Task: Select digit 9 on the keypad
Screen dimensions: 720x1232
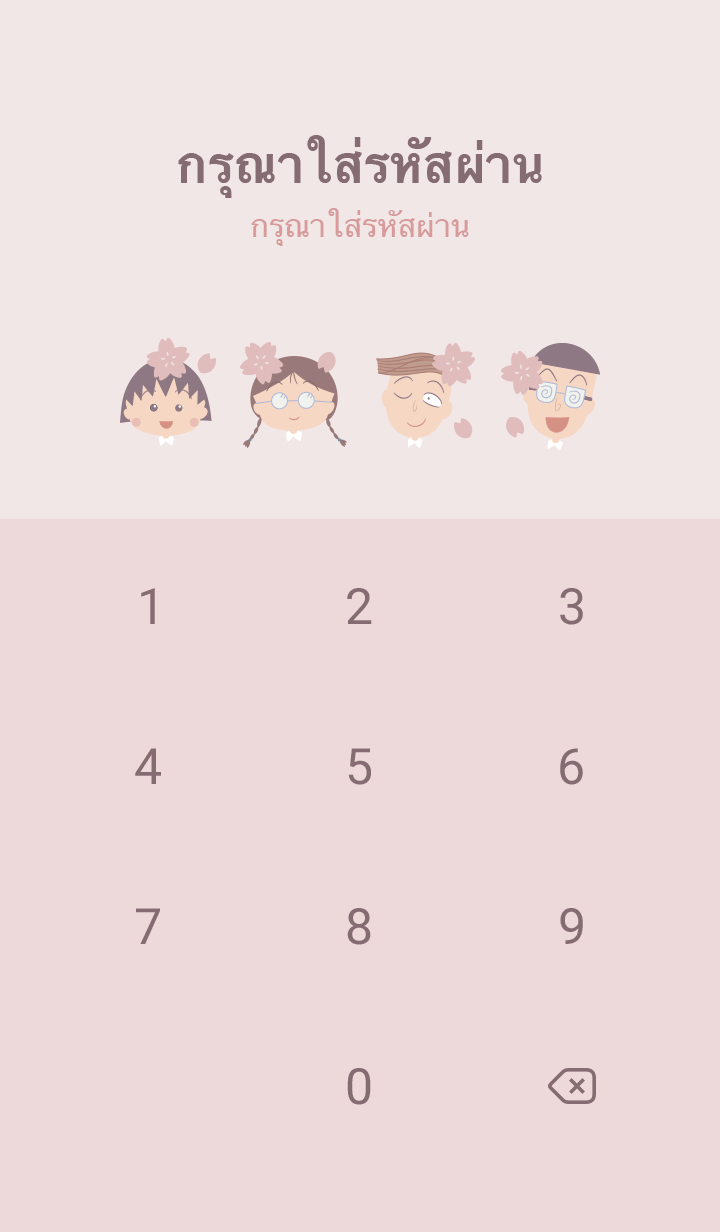Action: point(571,927)
